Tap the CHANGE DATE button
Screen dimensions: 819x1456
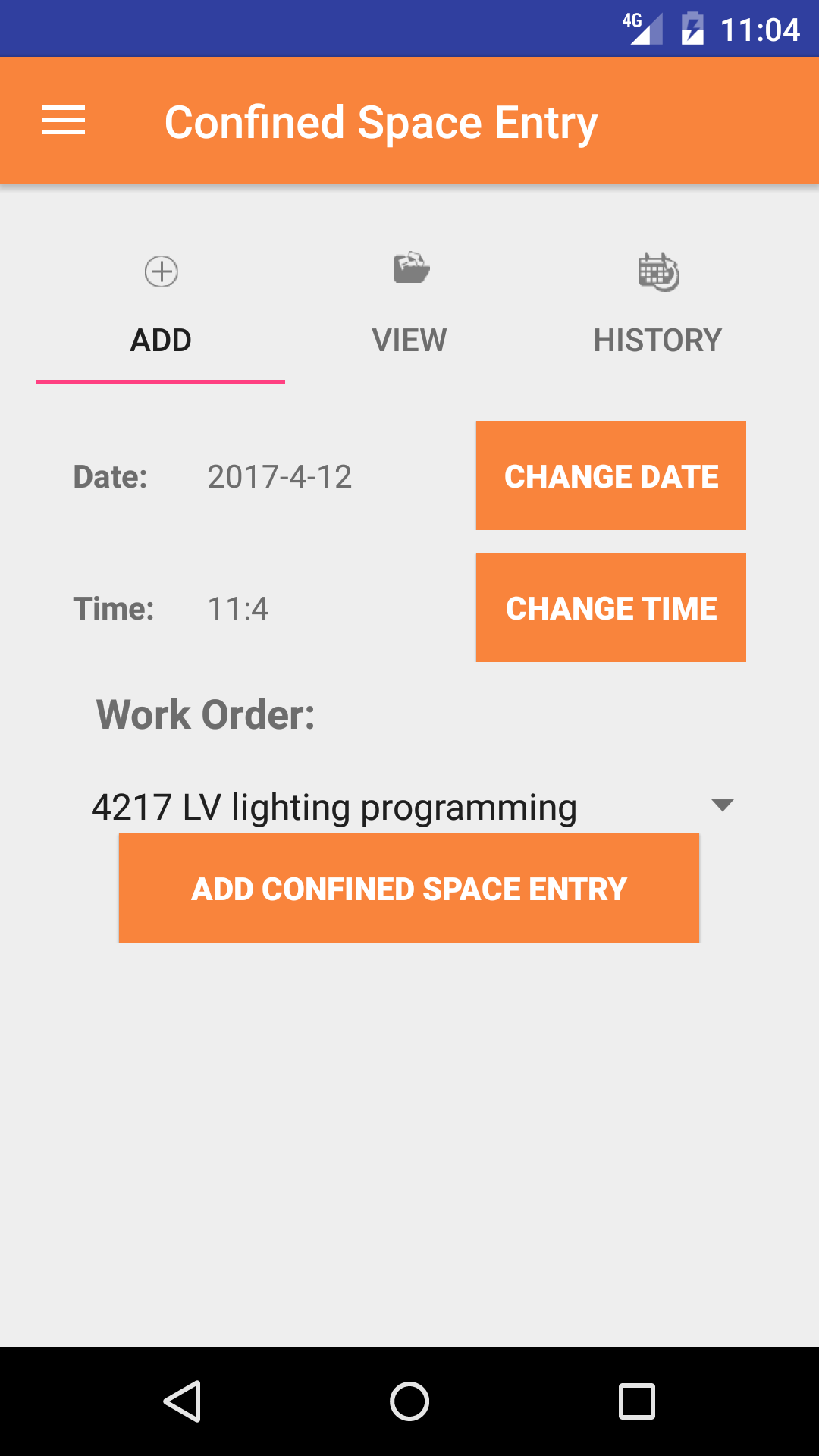click(610, 475)
